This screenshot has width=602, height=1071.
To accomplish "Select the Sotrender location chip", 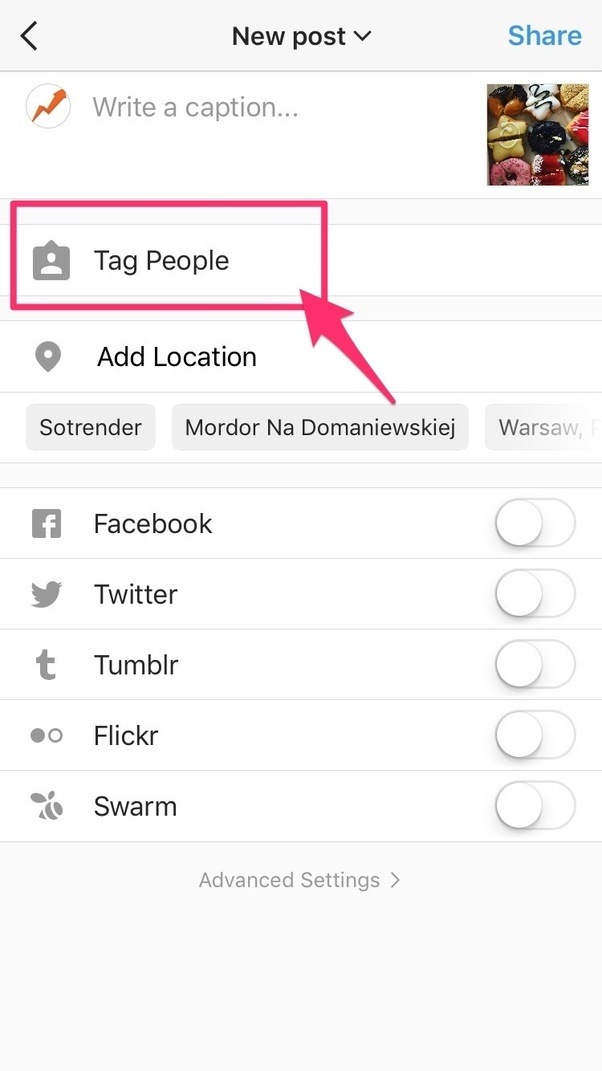I will click(x=90, y=428).
